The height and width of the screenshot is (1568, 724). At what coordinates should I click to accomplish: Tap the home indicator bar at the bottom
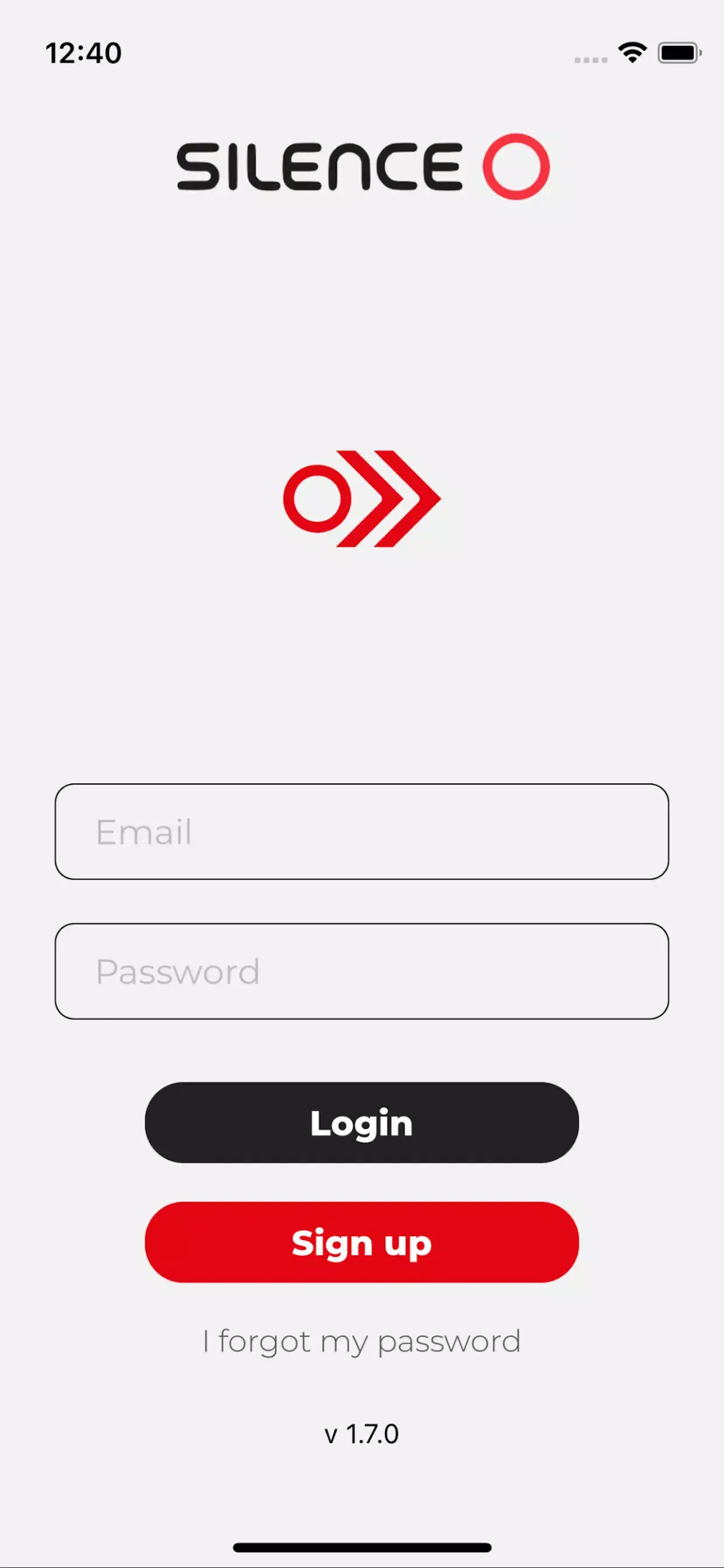coord(362,1548)
